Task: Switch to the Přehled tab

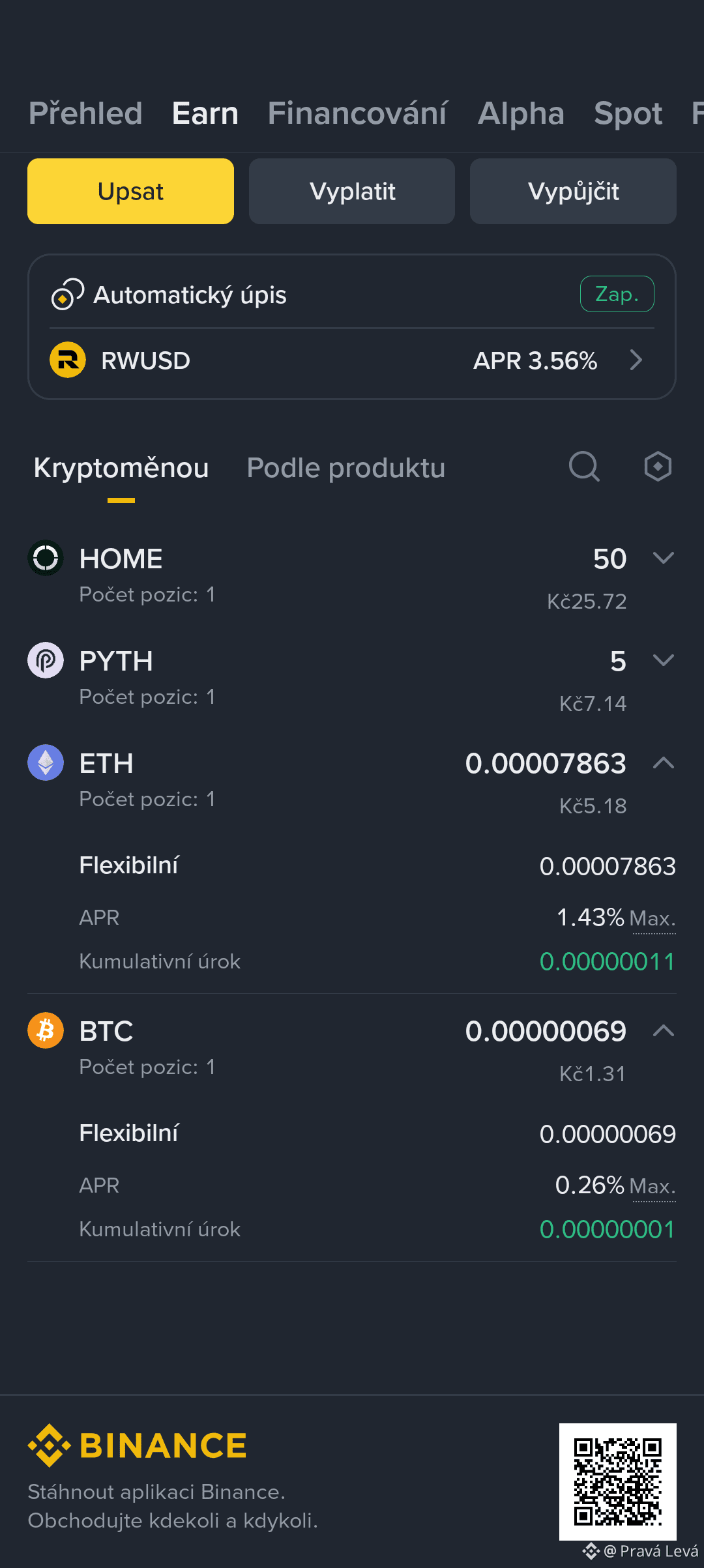Action: pyautogui.click(x=85, y=113)
